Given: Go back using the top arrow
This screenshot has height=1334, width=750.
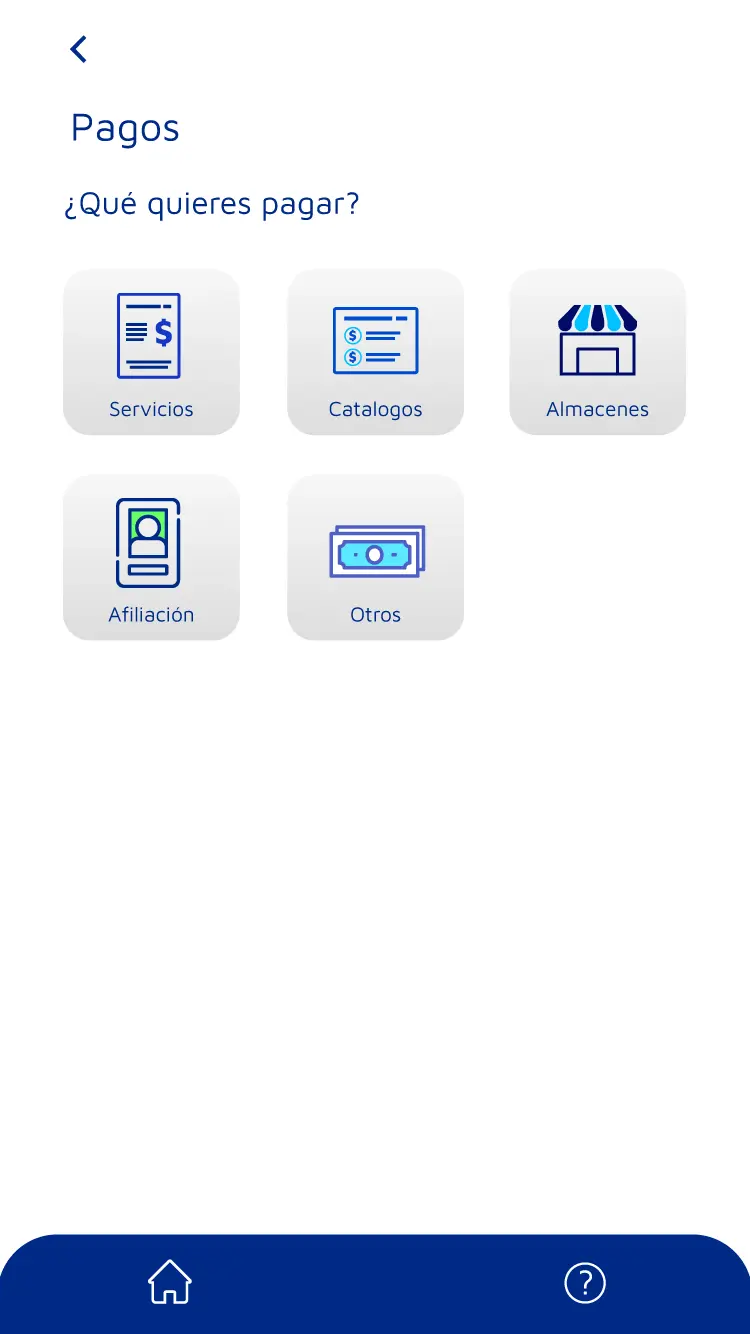Looking at the screenshot, I should pos(78,49).
